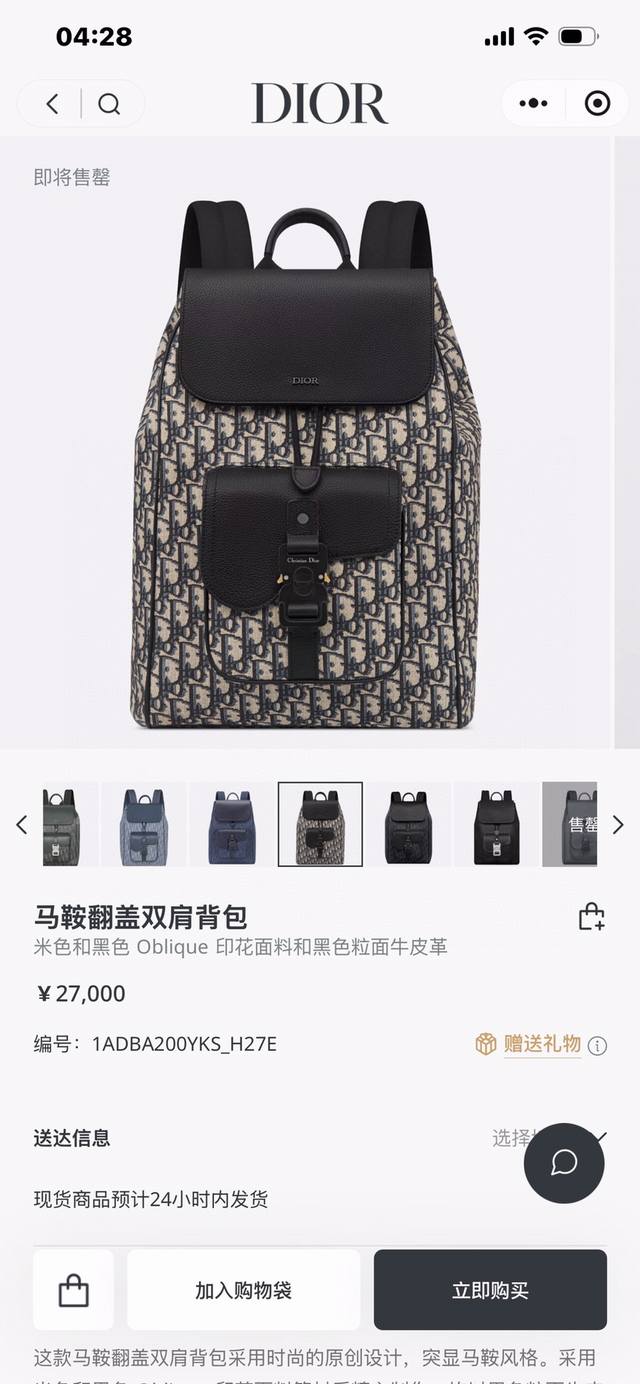The height and width of the screenshot is (1384, 640).
Task: Select the navy blue backpack thumbnail
Action: [232, 825]
